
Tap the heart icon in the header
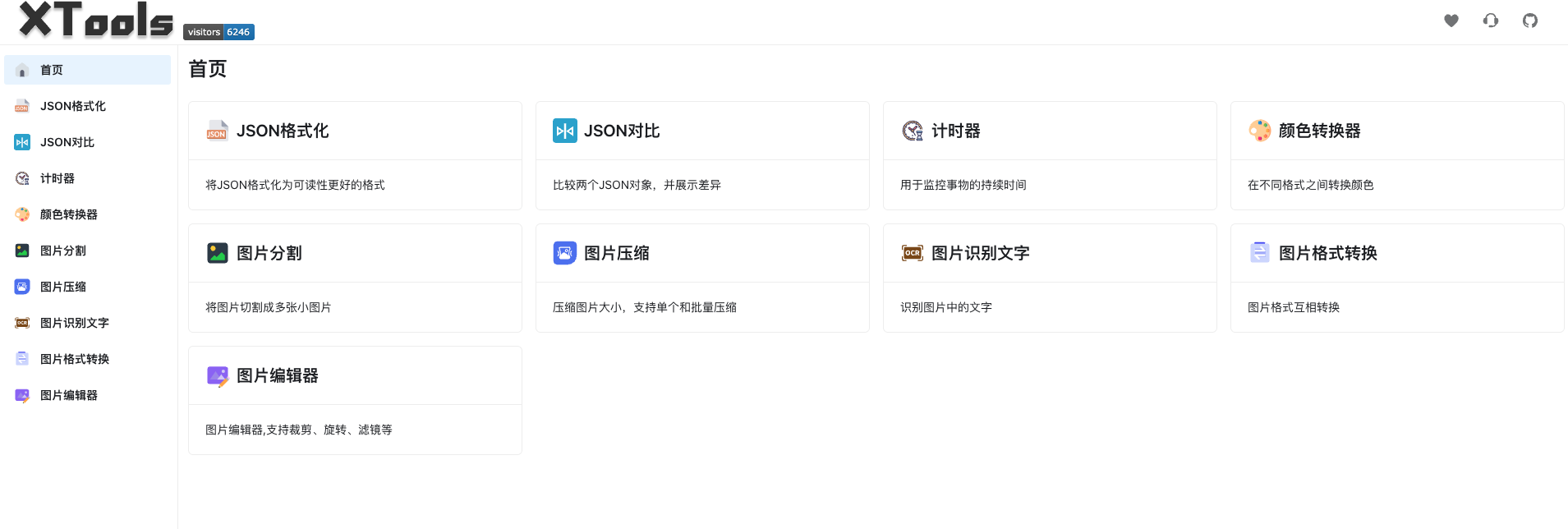[x=1451, y=21]
